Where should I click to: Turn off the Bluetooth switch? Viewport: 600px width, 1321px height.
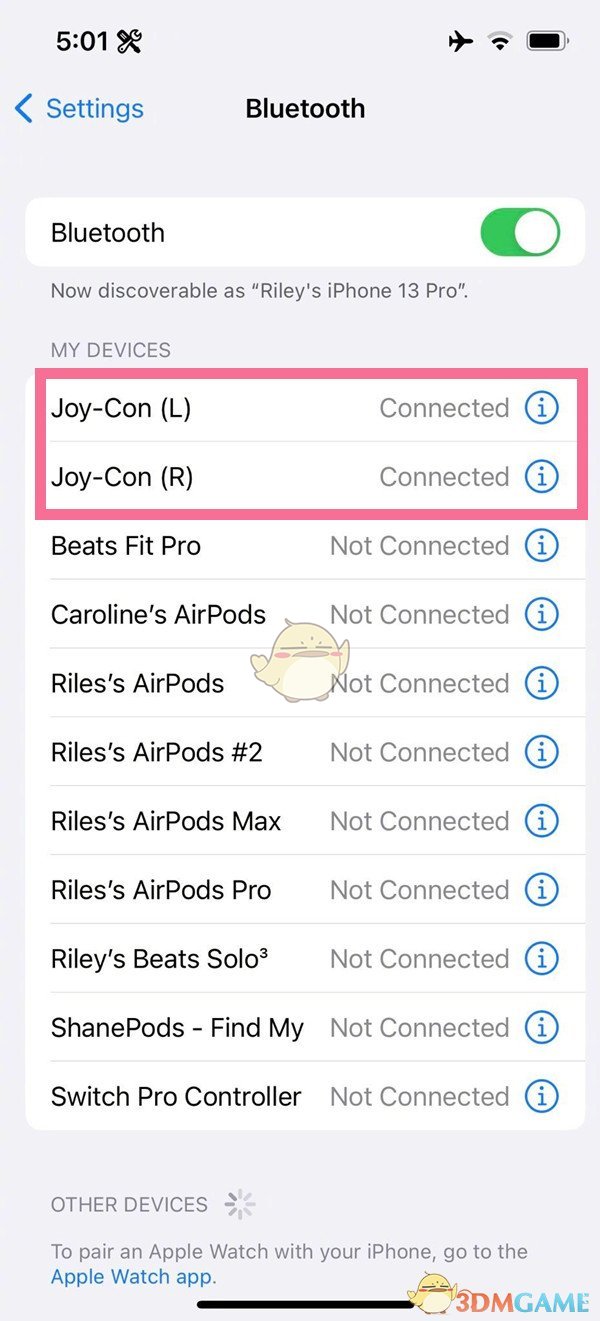[x=519, y=233]
